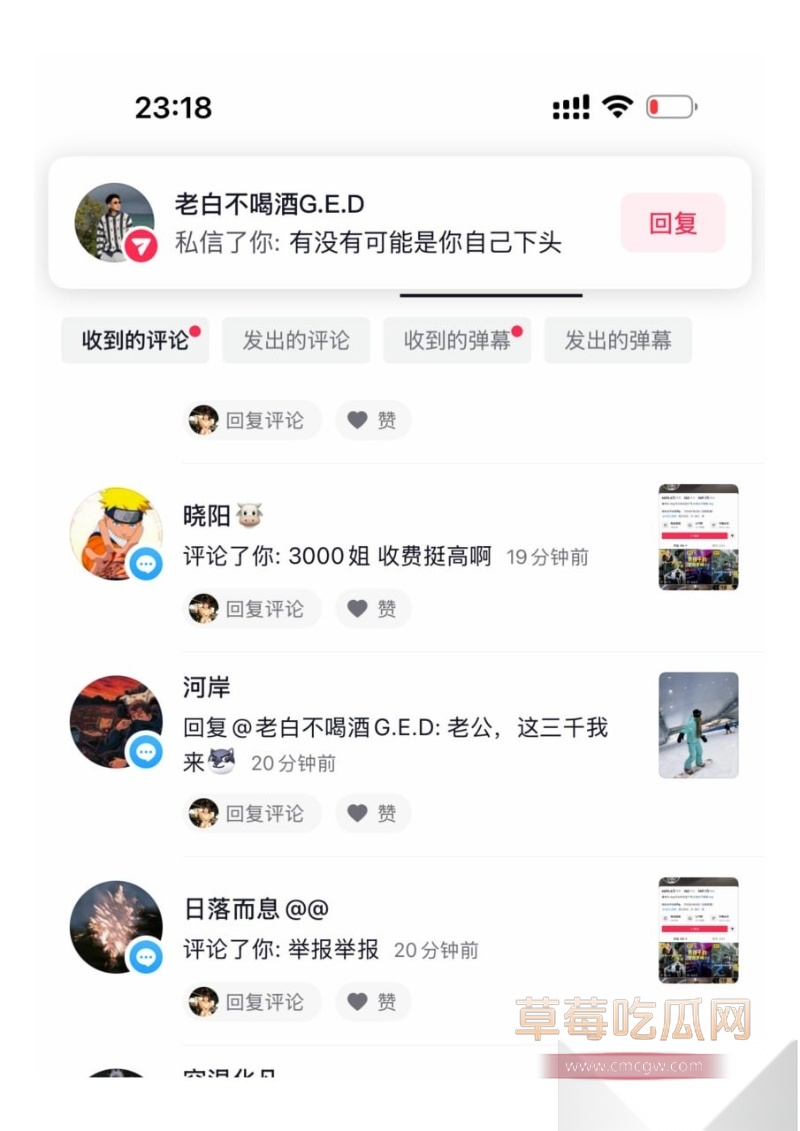Open the 收到的弹幕 tab

point(457,340)
